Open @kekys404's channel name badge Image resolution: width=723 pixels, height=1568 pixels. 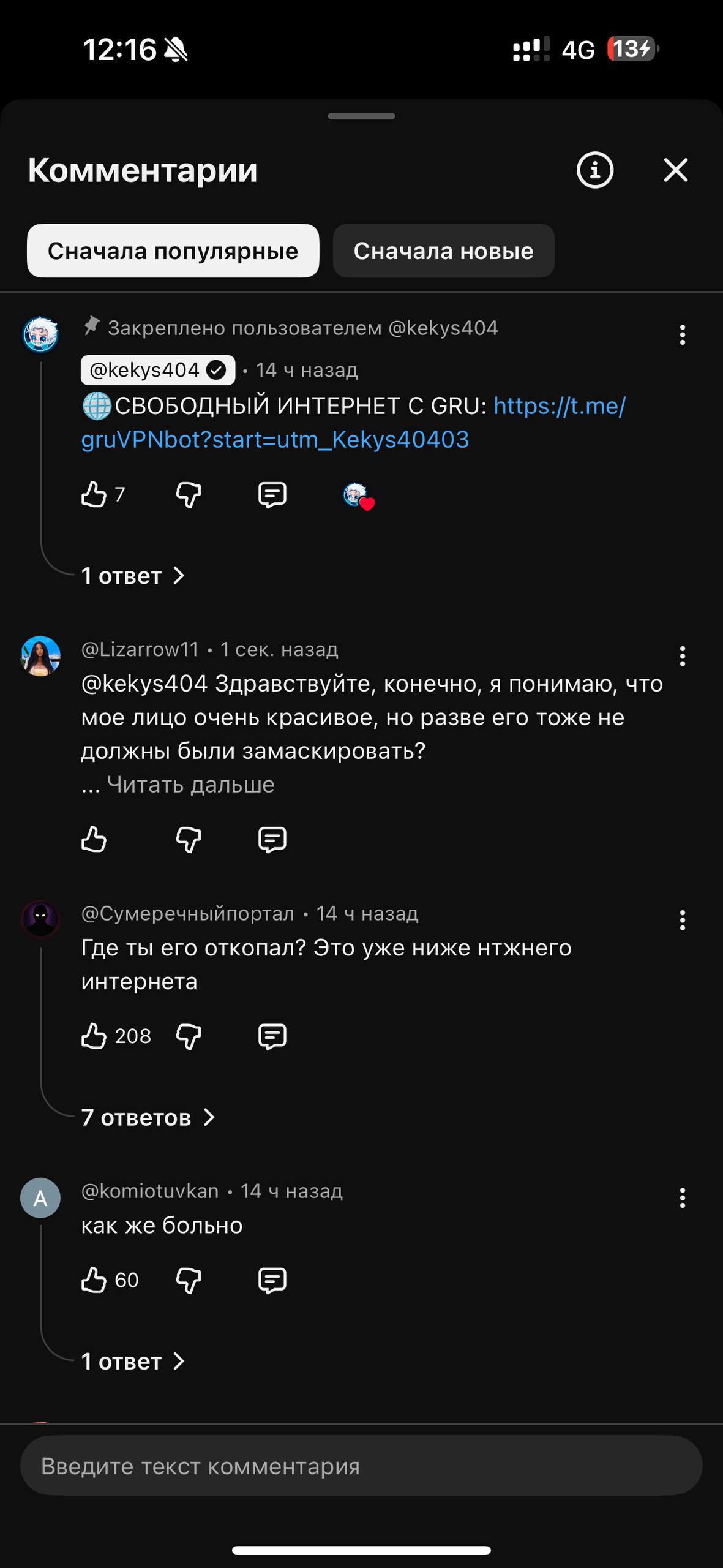pos(158,370)
